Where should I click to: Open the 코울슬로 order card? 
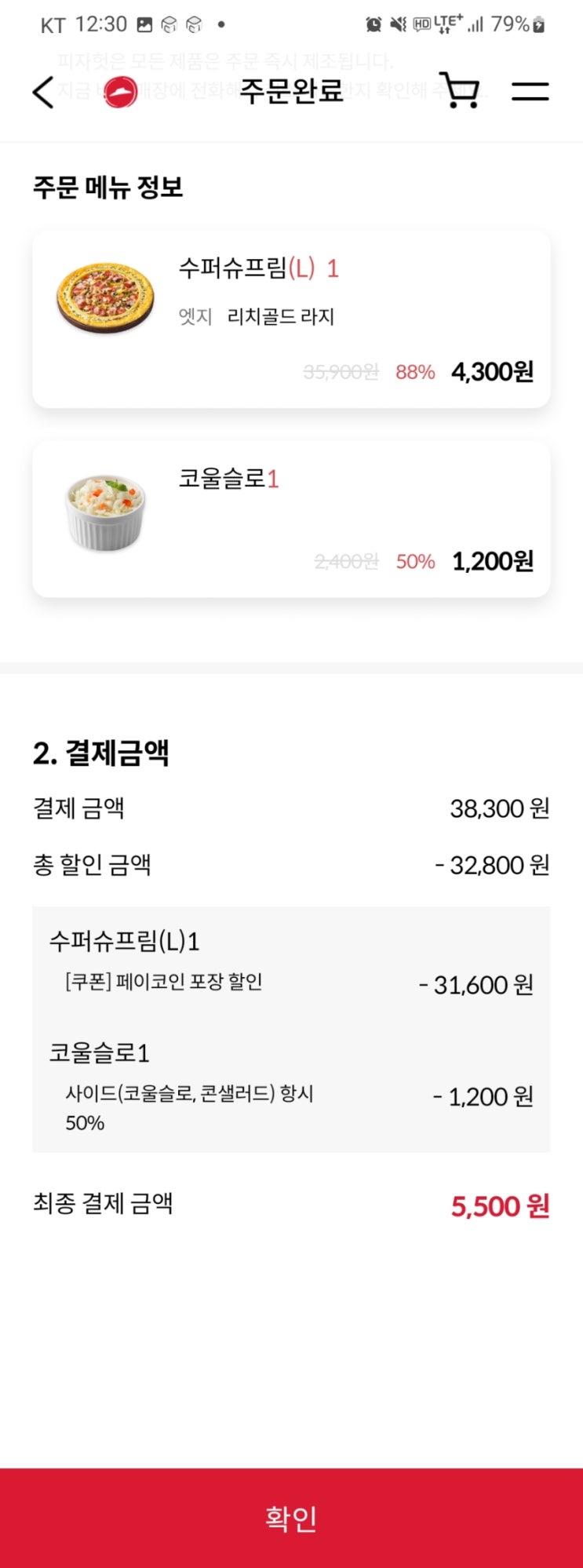tap(291, 519)
